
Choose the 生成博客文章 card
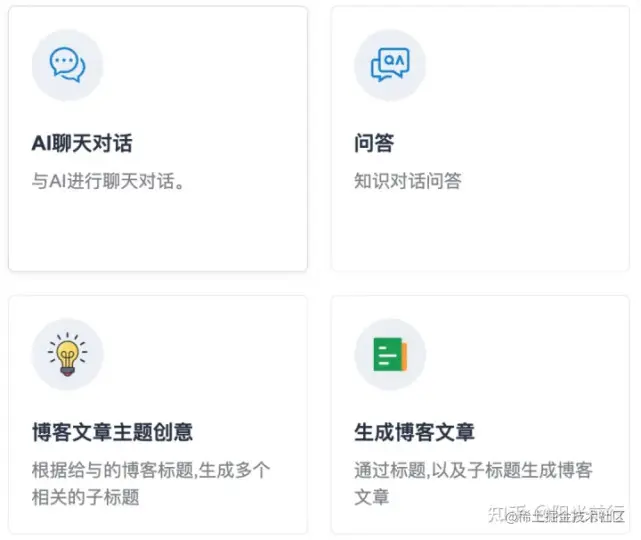[481, 415]
